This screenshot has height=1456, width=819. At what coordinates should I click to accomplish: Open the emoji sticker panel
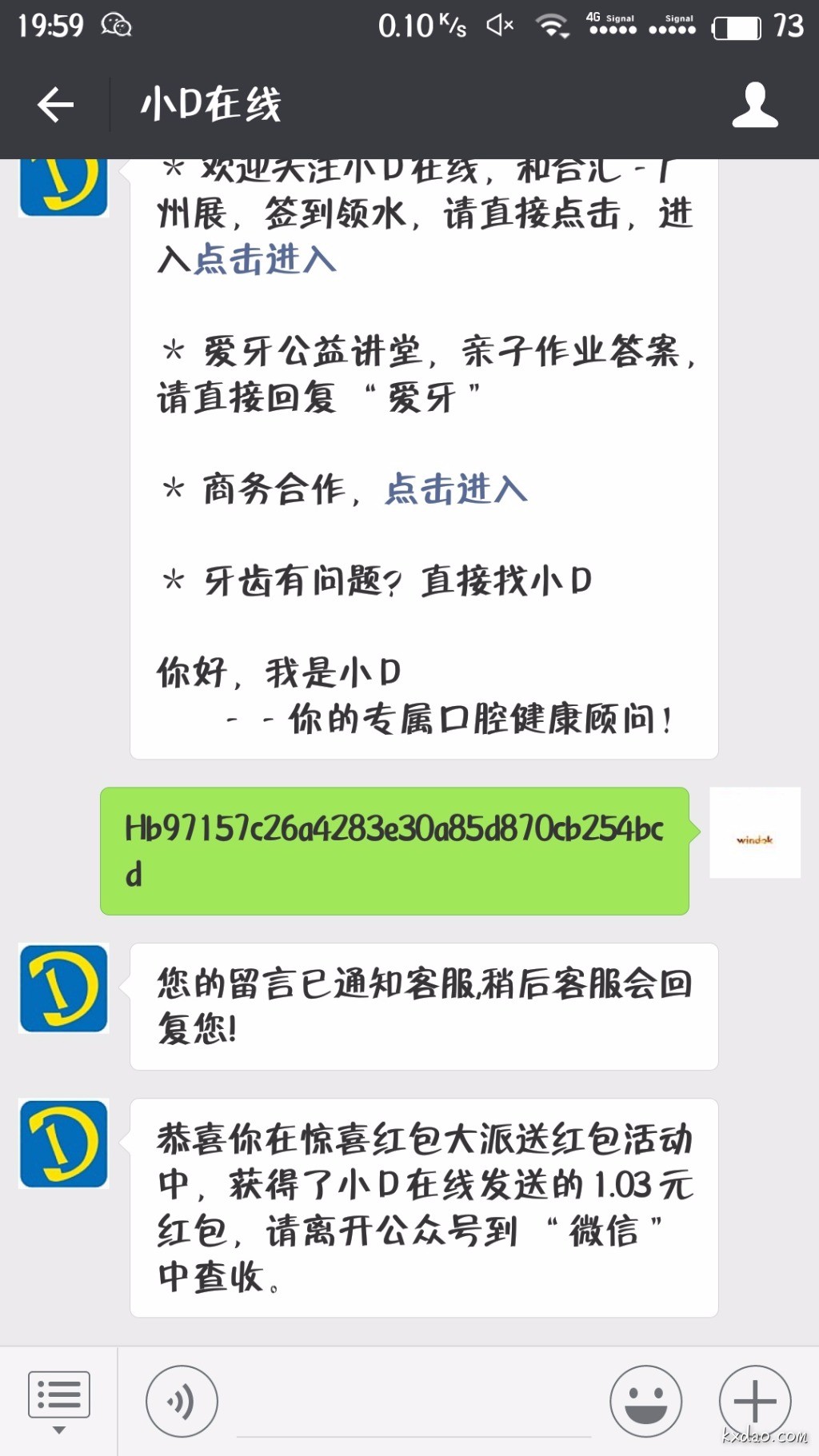(x=645, y=1401)
